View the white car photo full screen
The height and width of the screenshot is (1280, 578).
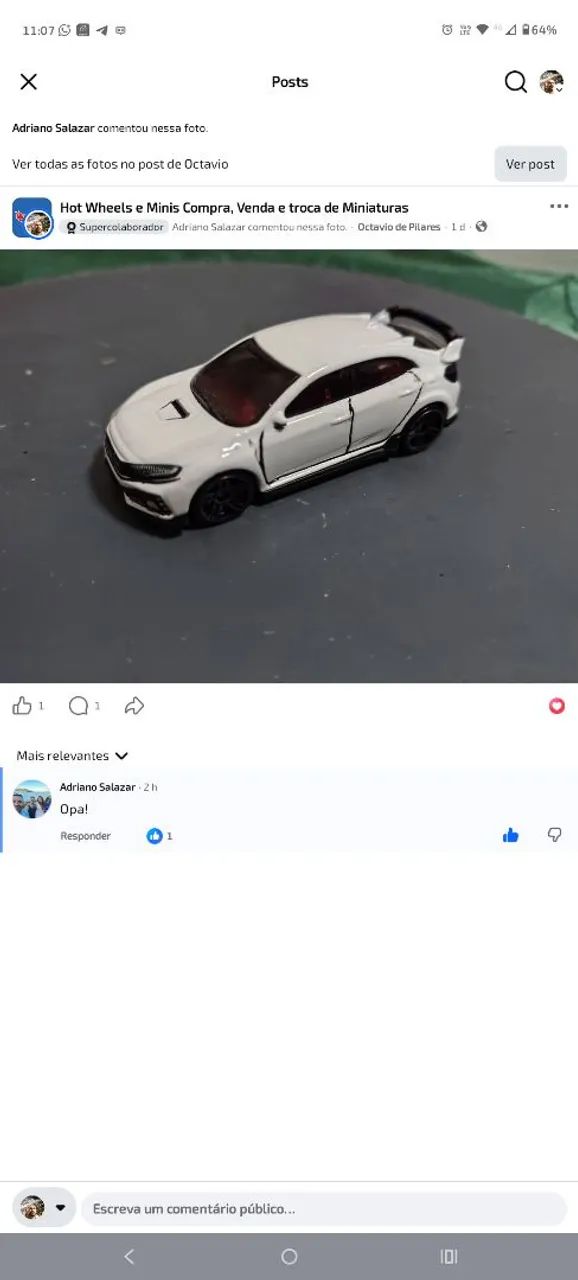point(289,466)
